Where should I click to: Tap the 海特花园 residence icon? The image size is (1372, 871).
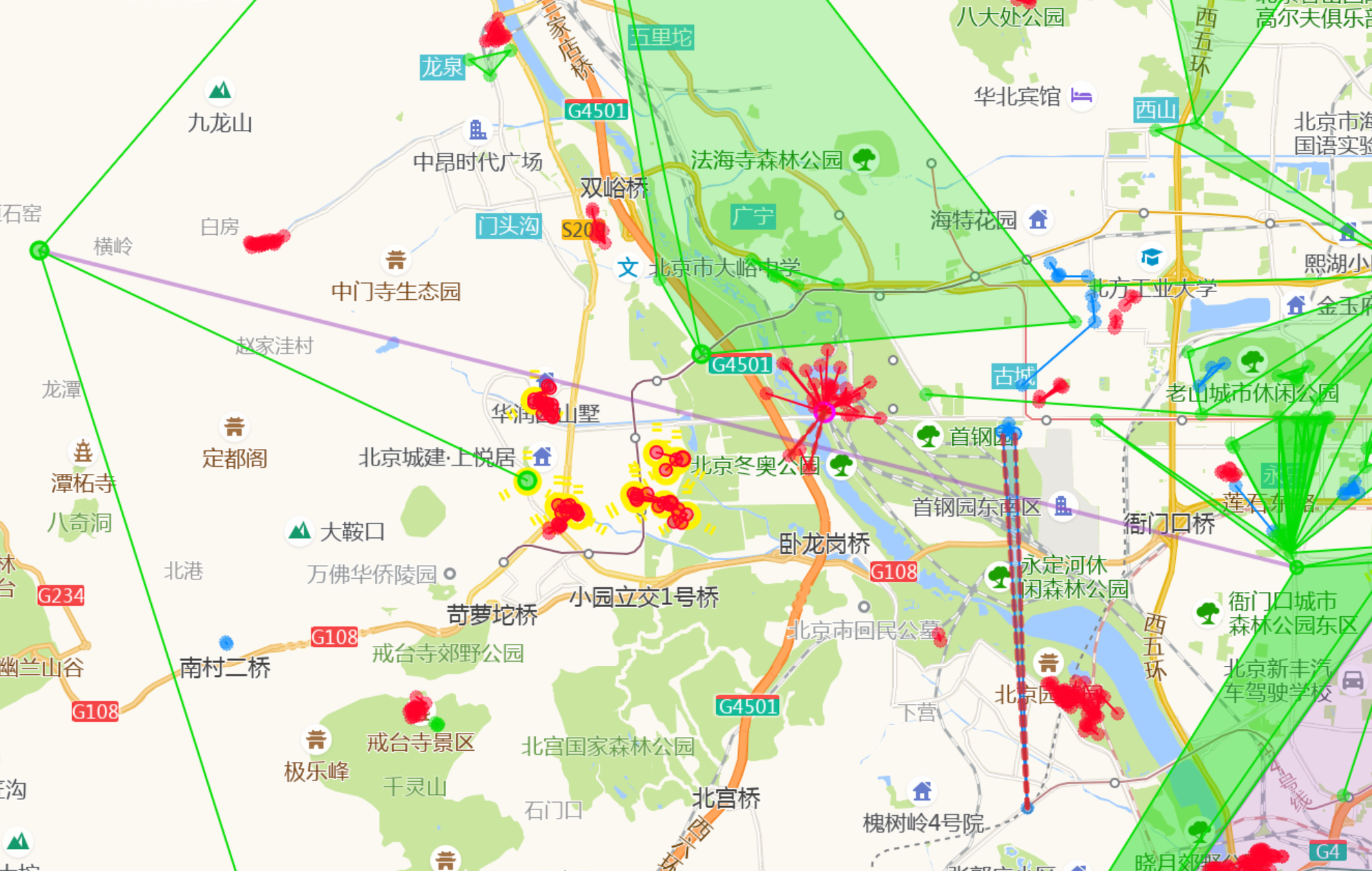point(1038,220)
